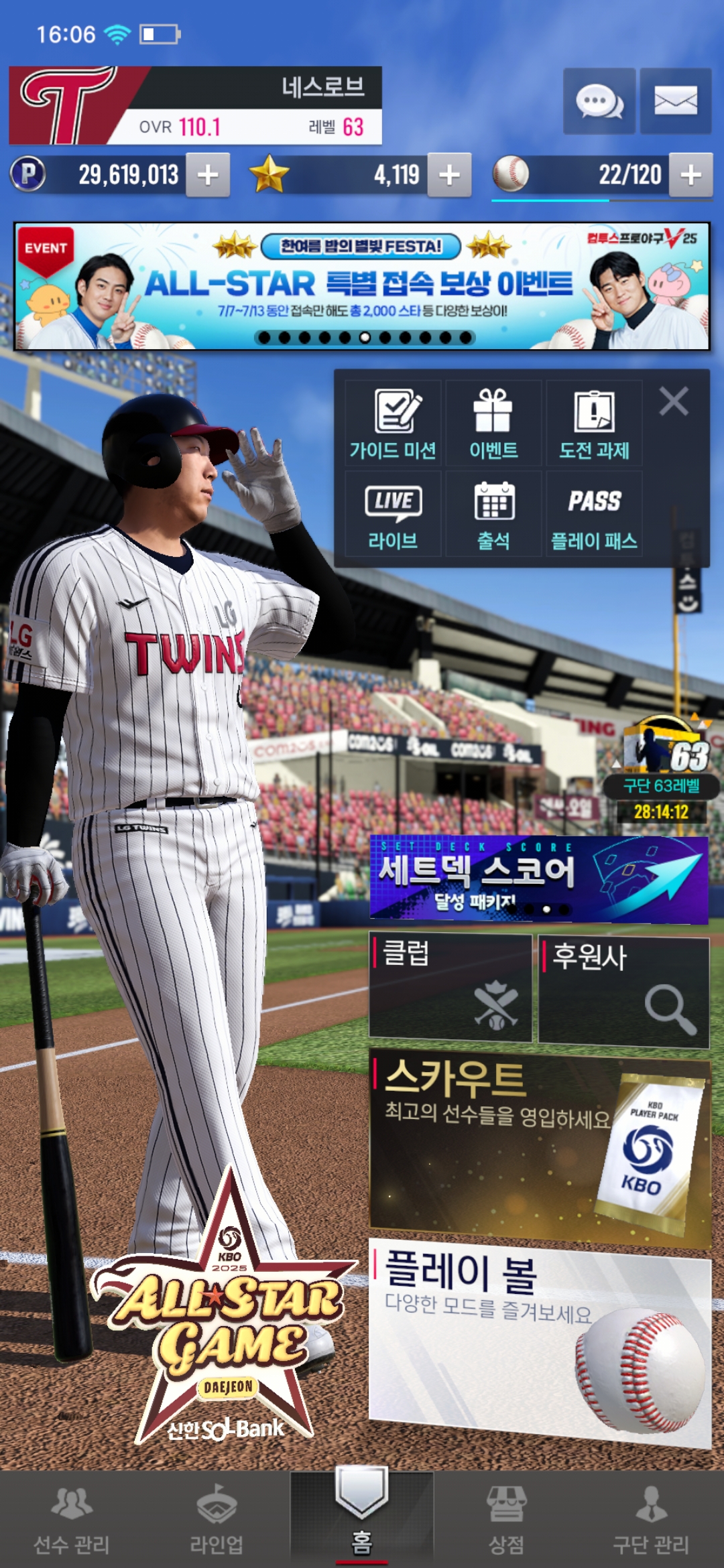
Task: Open the 라이브 live menu
Action: click(394, 515)
